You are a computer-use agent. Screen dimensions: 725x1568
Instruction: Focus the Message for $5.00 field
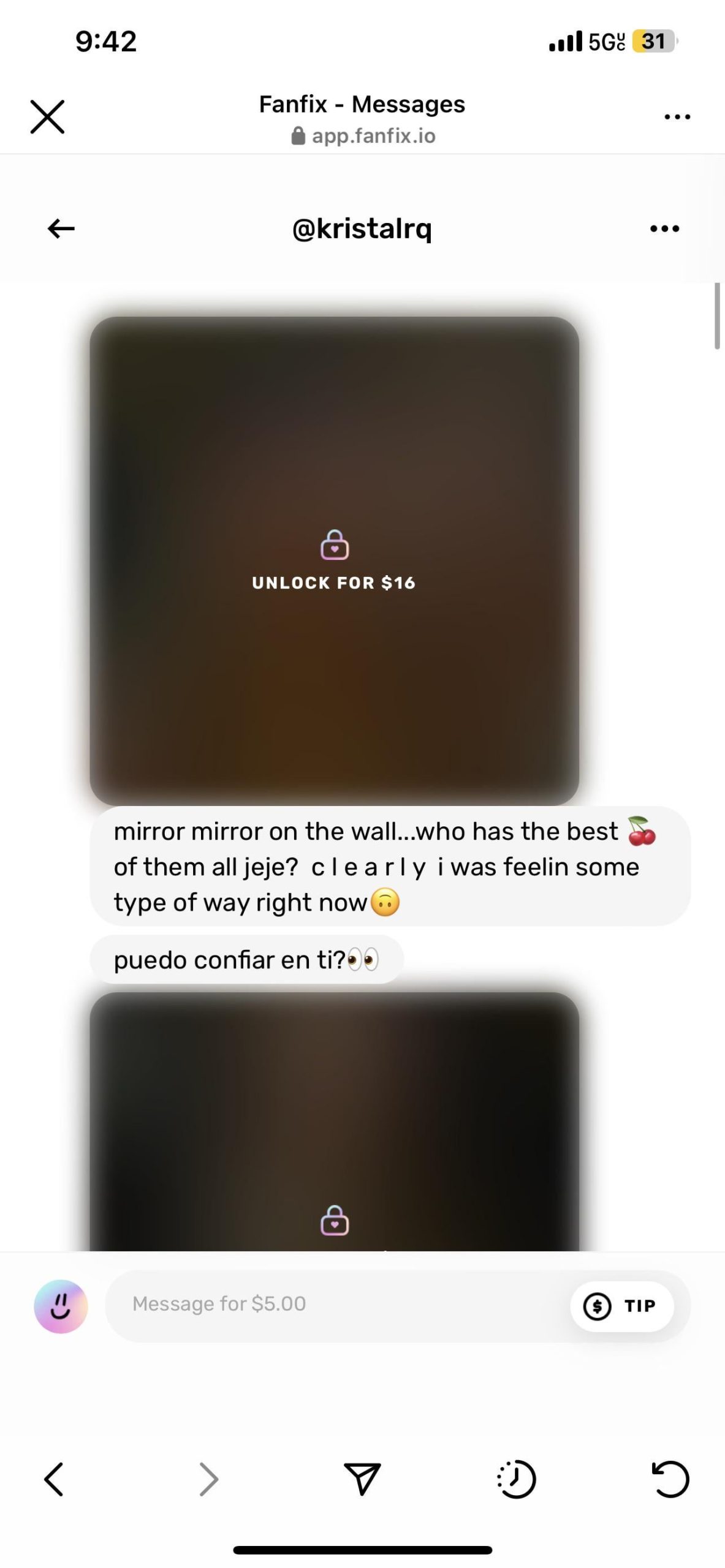pyautogui.click(x=337, y=1305)
